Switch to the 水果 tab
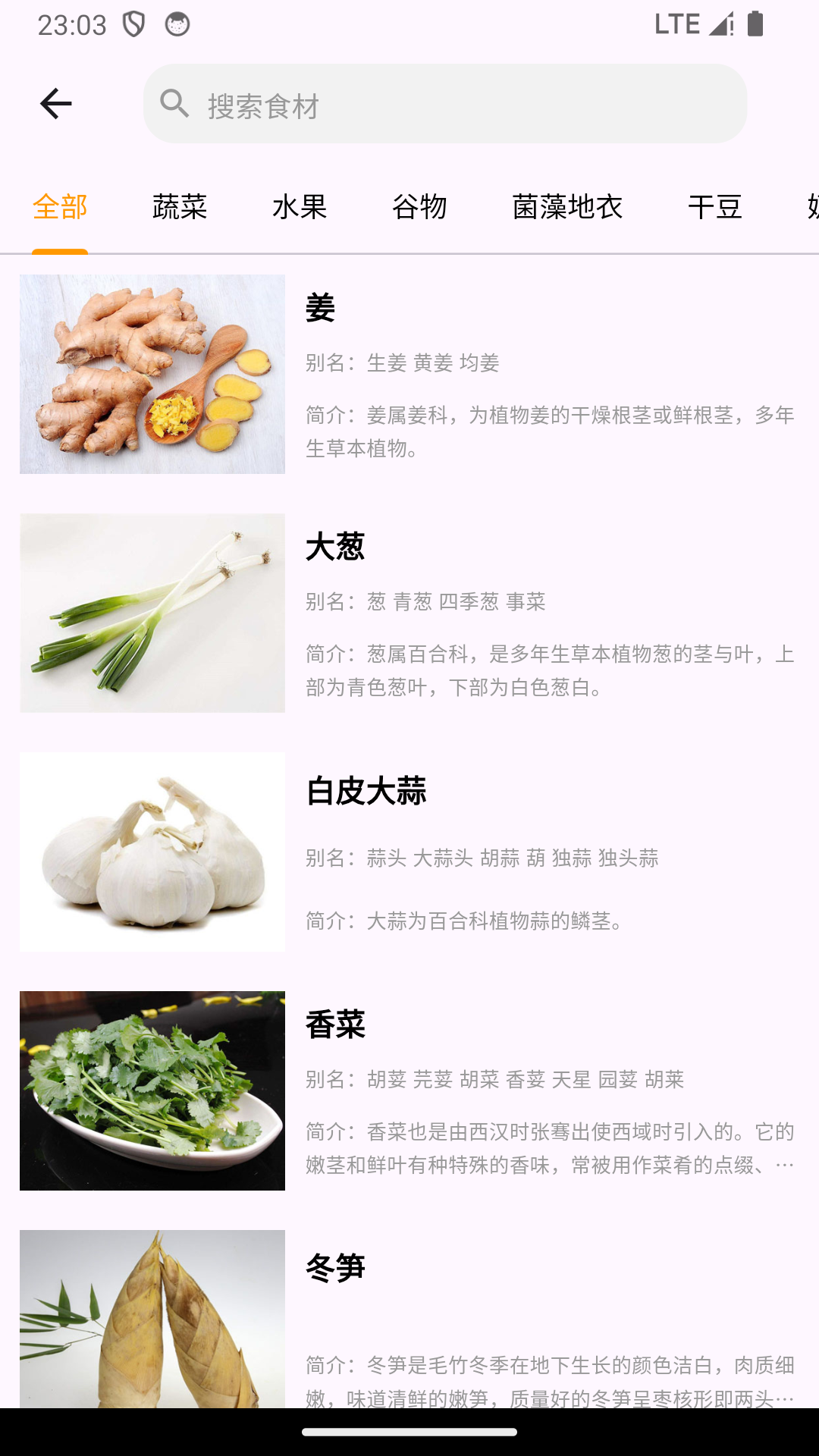 300,207
